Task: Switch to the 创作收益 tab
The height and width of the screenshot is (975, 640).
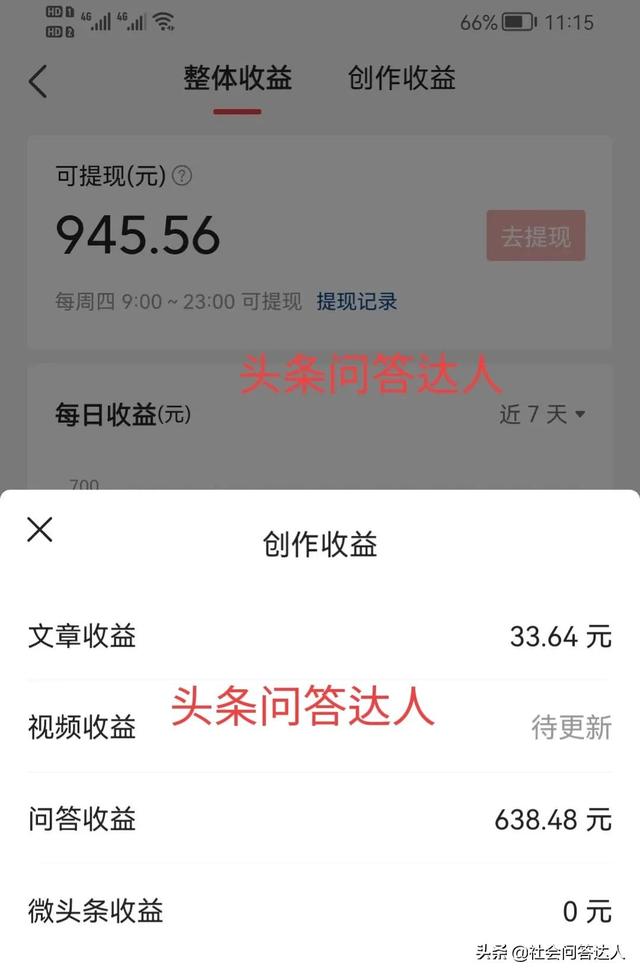Action: (402, 78)
